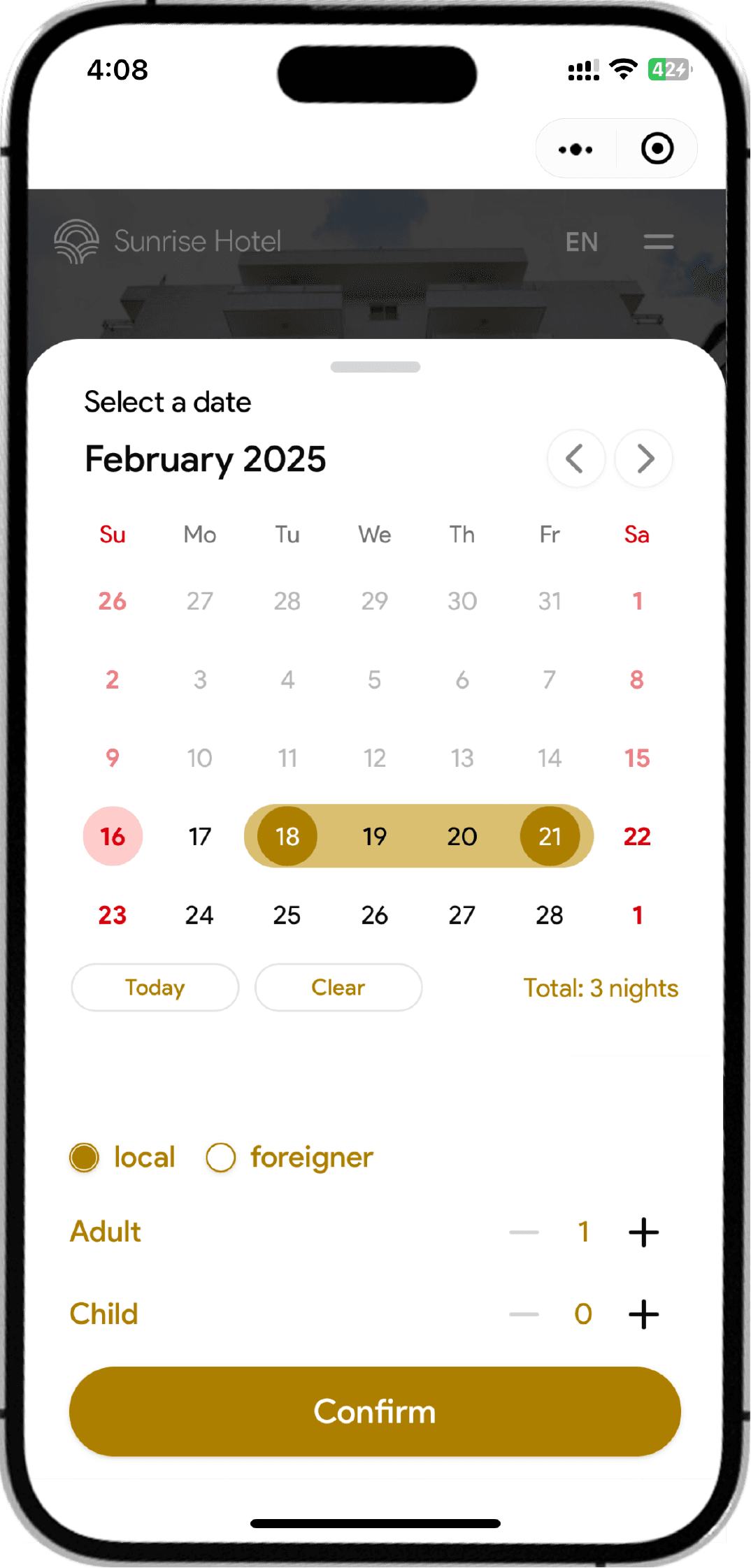The width and height of the screenshot is (751, 1568).
Task: Select February 28 on the calendar
Action: [x=550, y=915]
